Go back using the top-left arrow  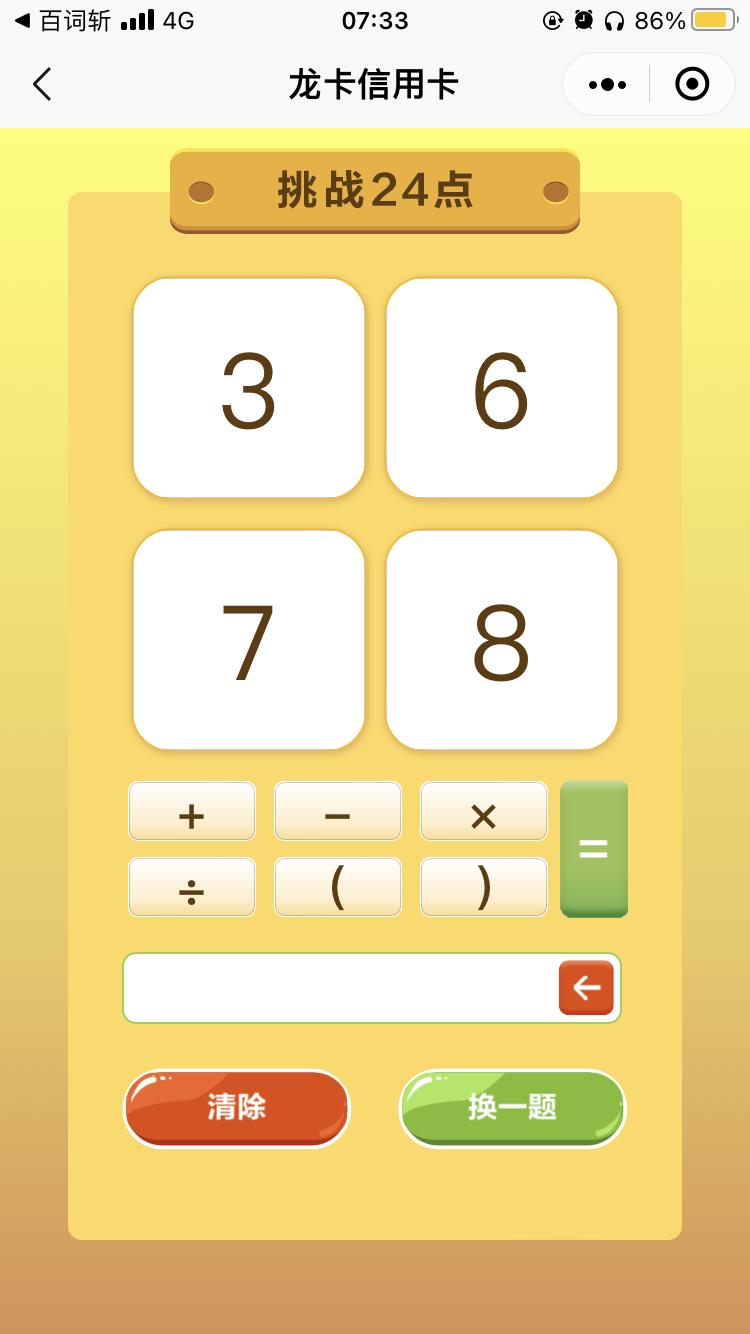pyautogui.click(x=42, y=85)
